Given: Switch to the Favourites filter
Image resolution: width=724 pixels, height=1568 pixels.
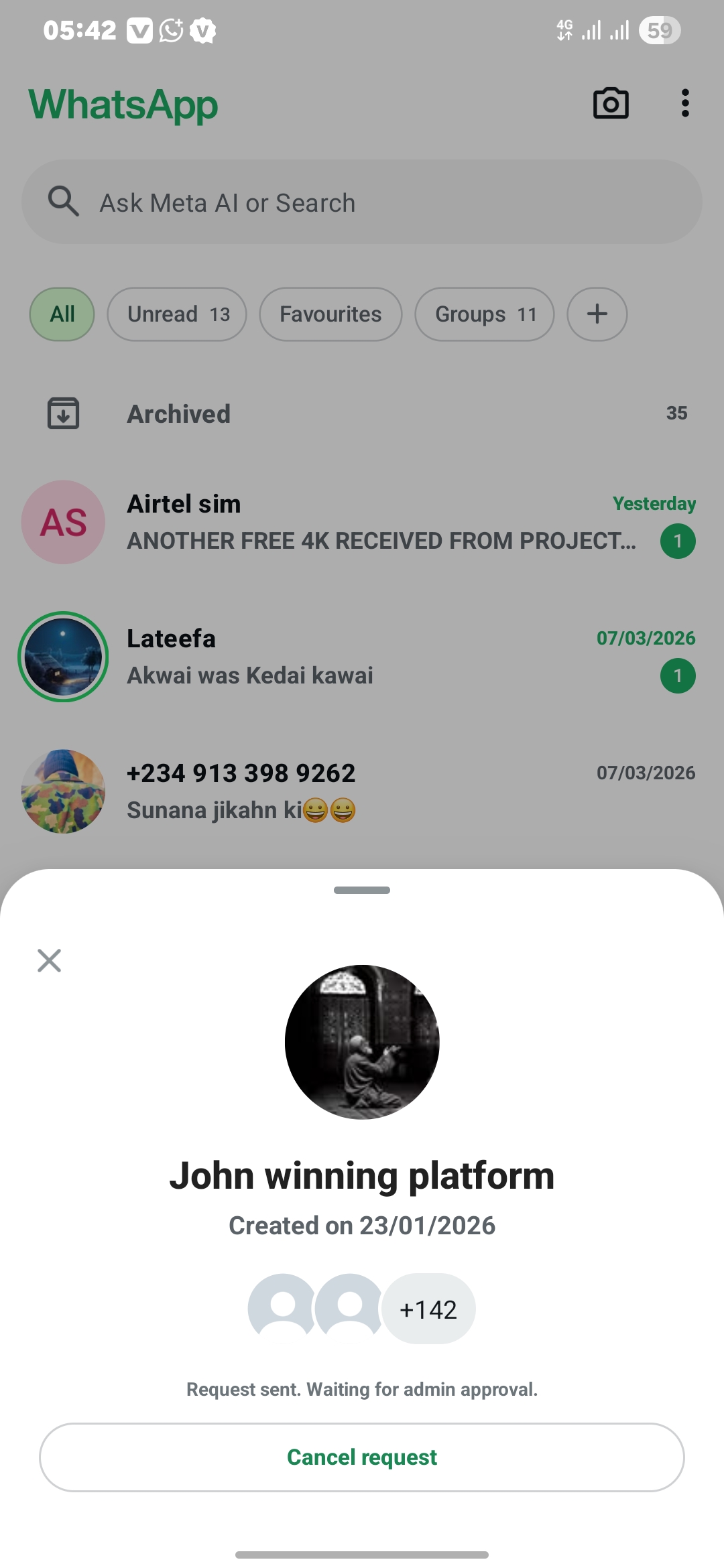Looking at the screenshot, I should click(330, 314).
